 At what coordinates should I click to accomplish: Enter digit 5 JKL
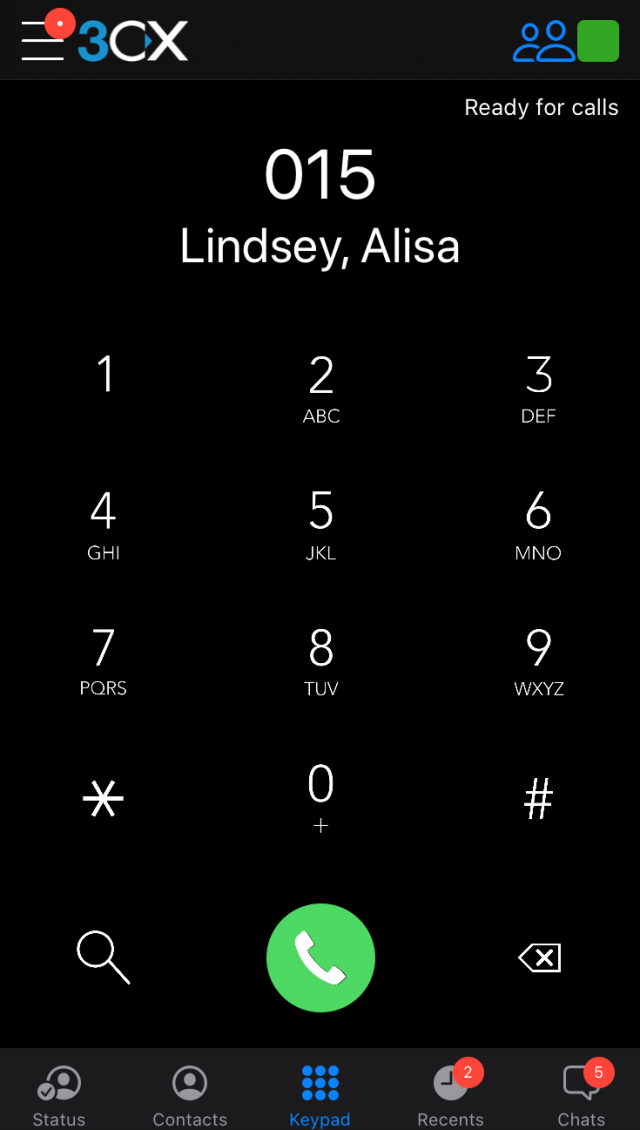pos(321,527)
